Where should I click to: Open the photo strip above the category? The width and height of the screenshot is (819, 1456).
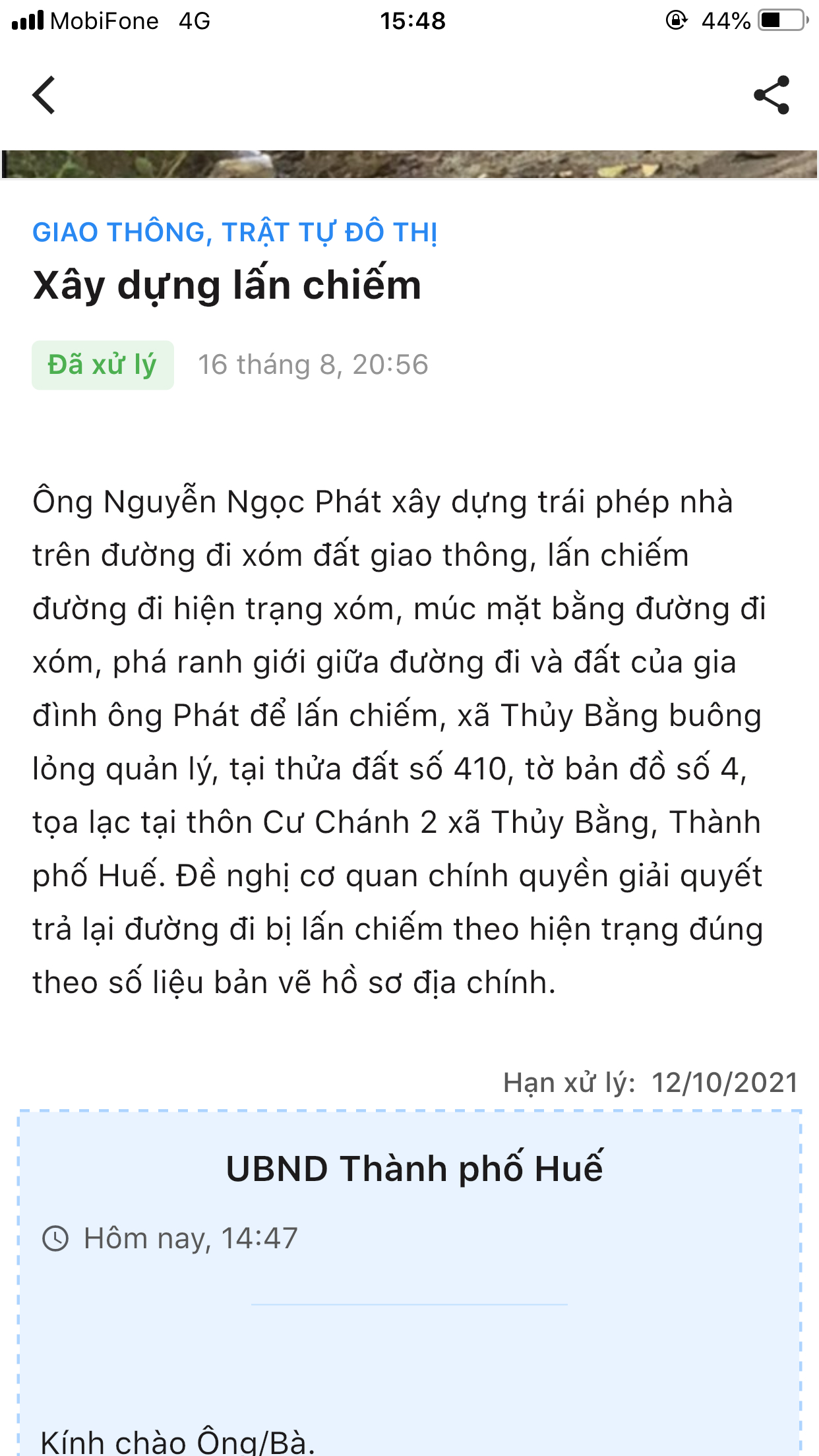(x=409, y=164)
